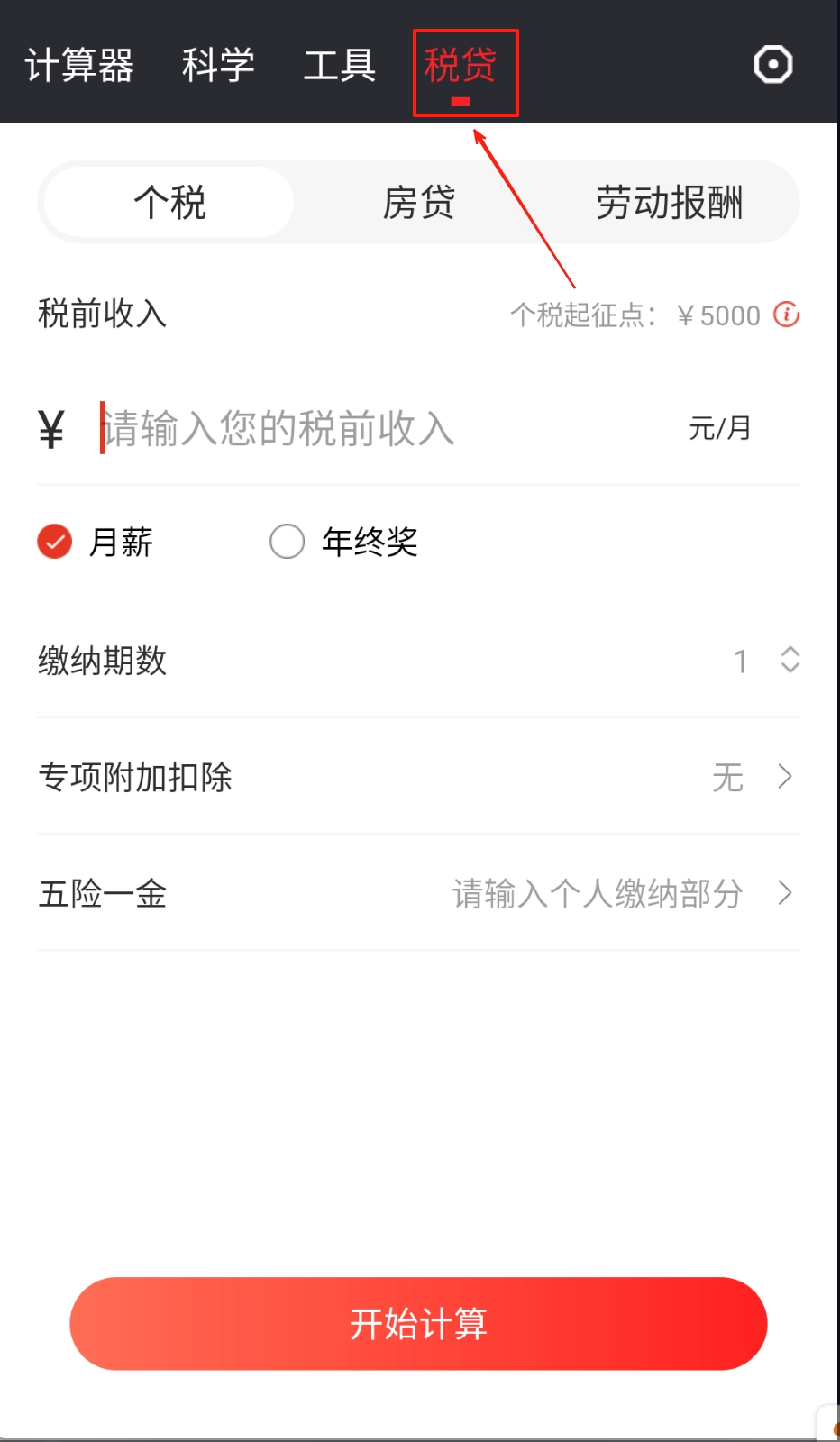The image size is (840, 1442).
Task: Focus the 税前收入 input field
Action: tap(379, 428)
